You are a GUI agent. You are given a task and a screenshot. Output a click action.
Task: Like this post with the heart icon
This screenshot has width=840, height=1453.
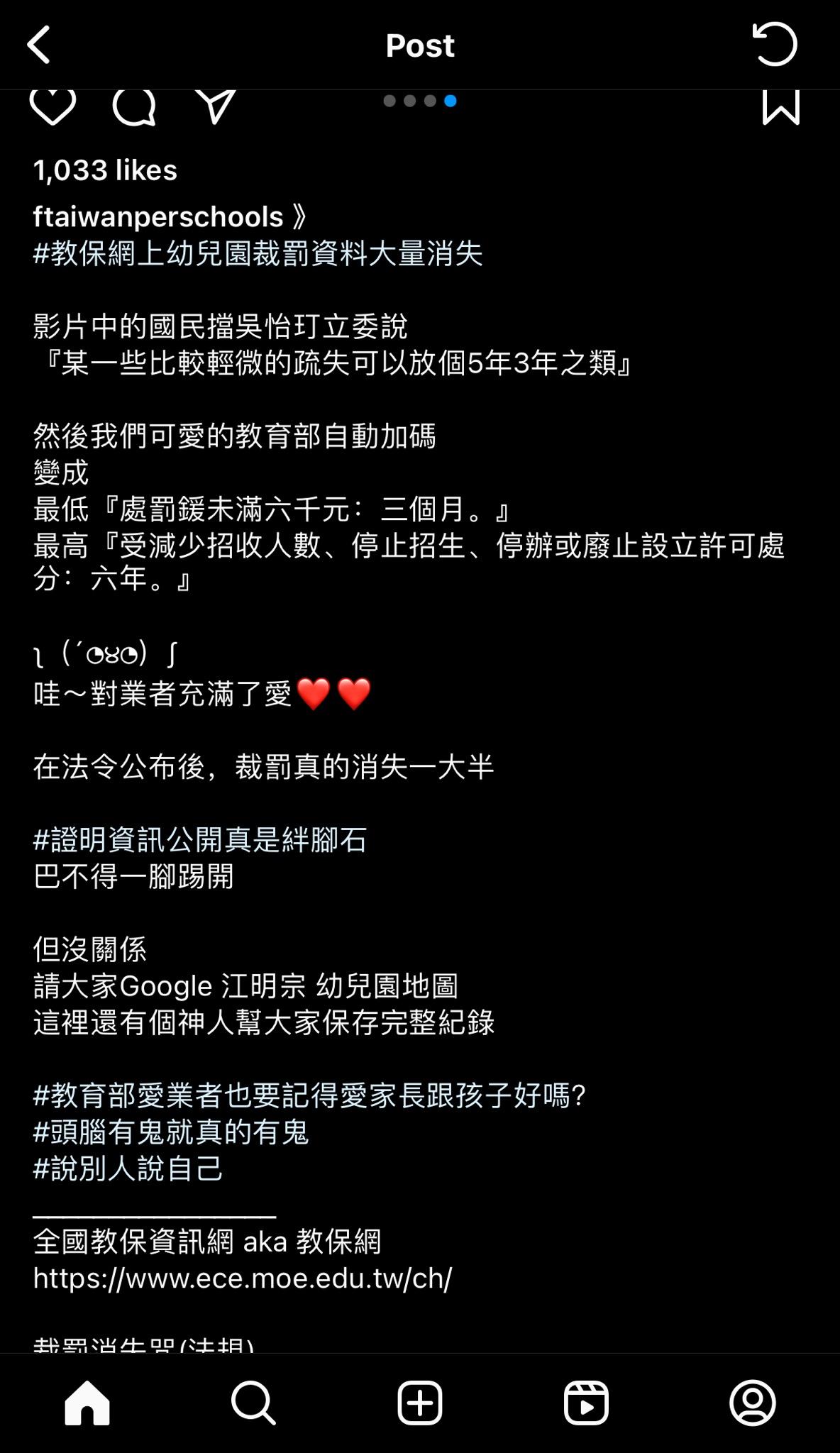[52, 106]
